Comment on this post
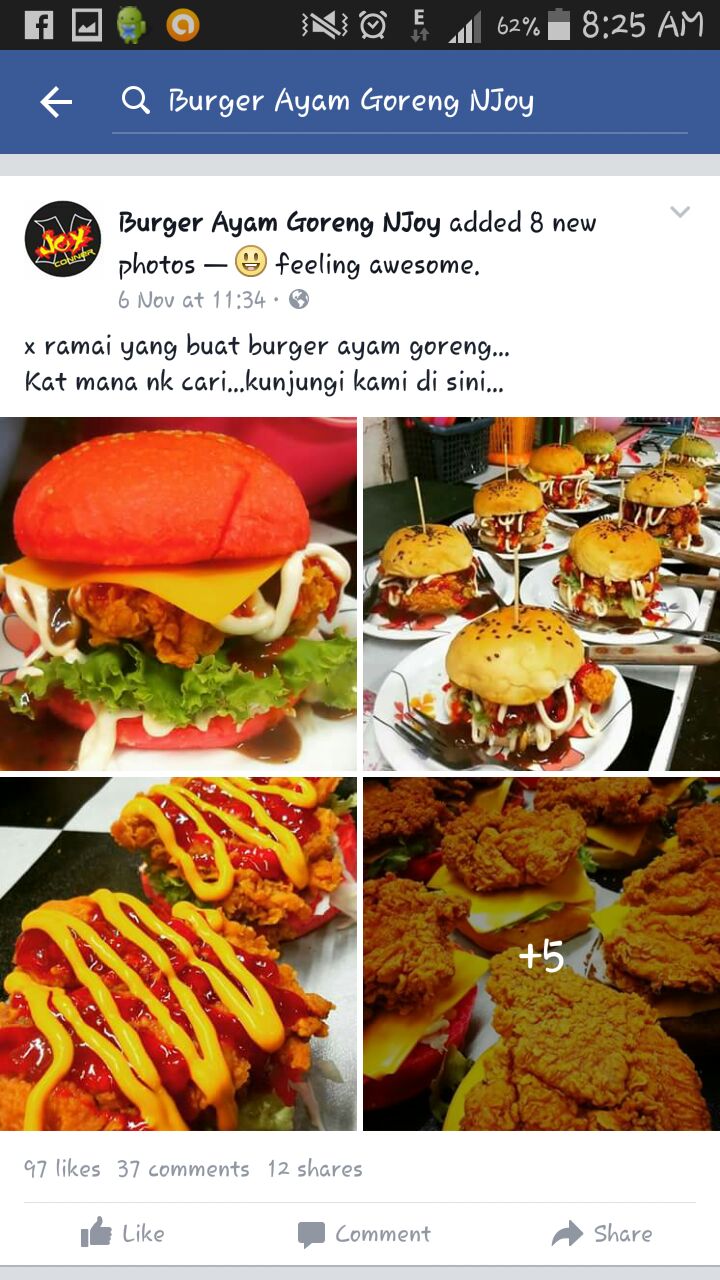 364,1234
